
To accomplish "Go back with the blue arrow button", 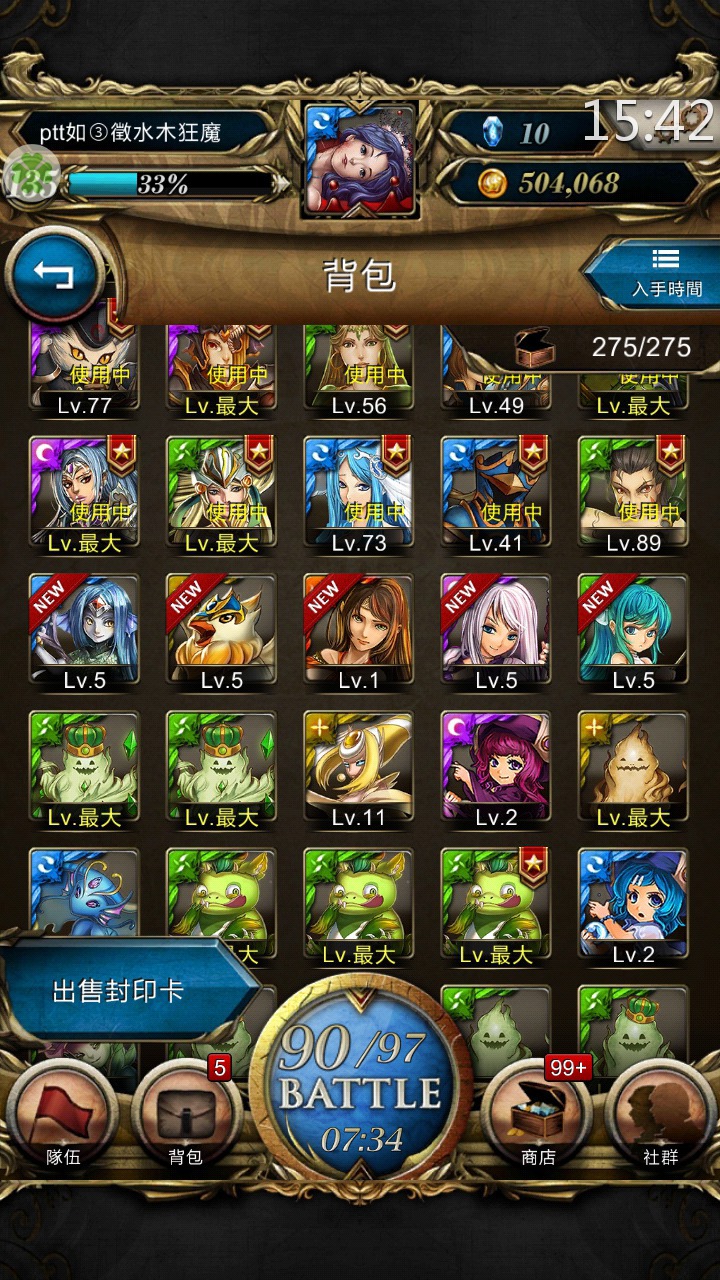I will pos(55,273).
